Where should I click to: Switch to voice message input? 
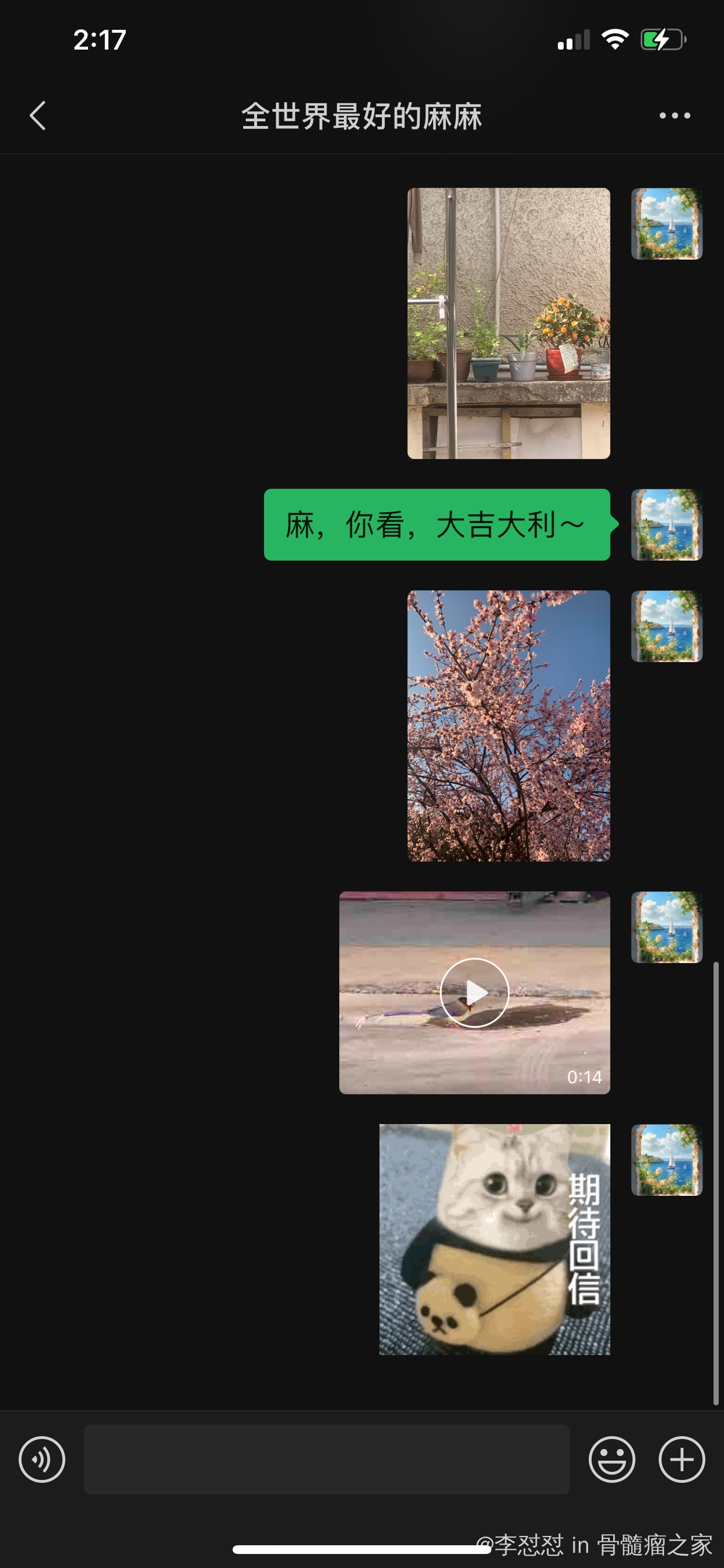click(x=42, y=1459)
